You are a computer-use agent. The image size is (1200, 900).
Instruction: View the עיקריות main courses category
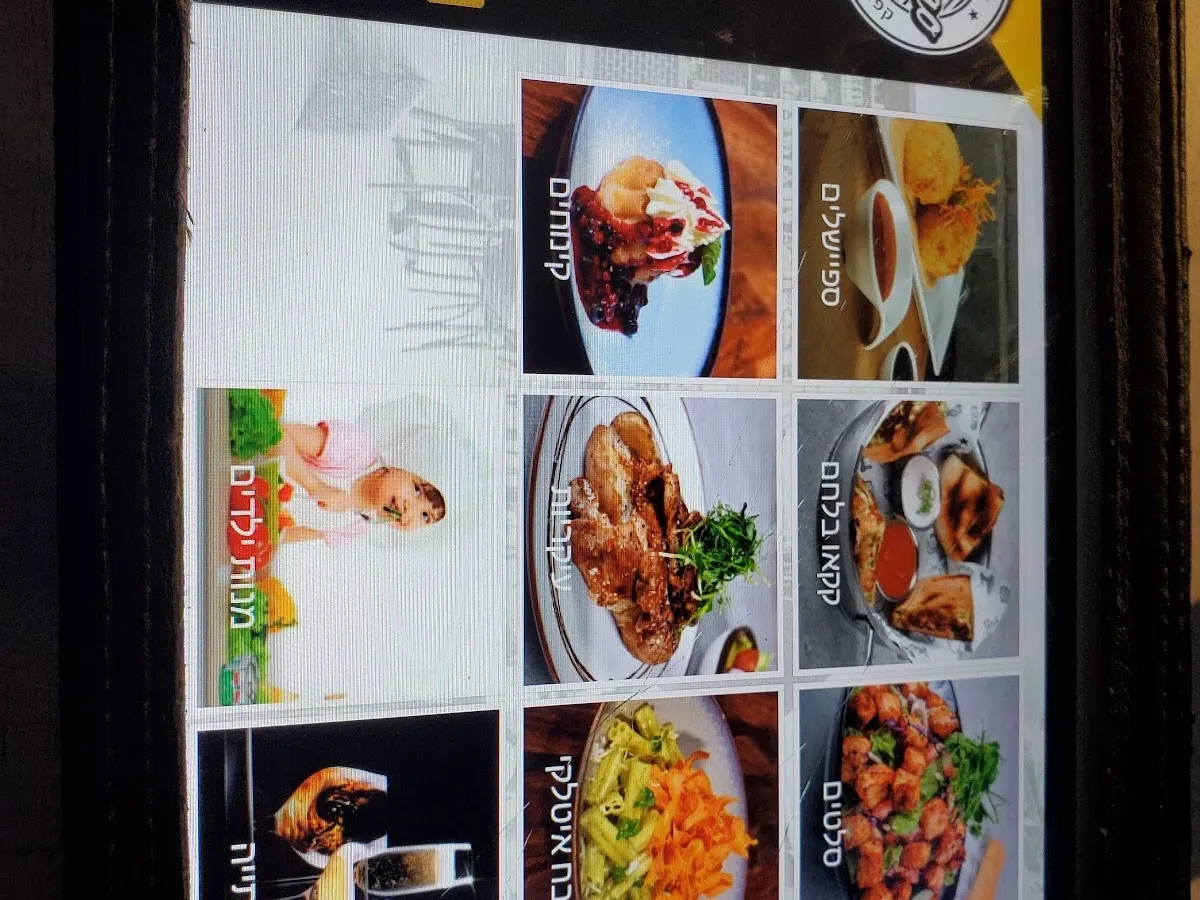click(x=650, y=540)
